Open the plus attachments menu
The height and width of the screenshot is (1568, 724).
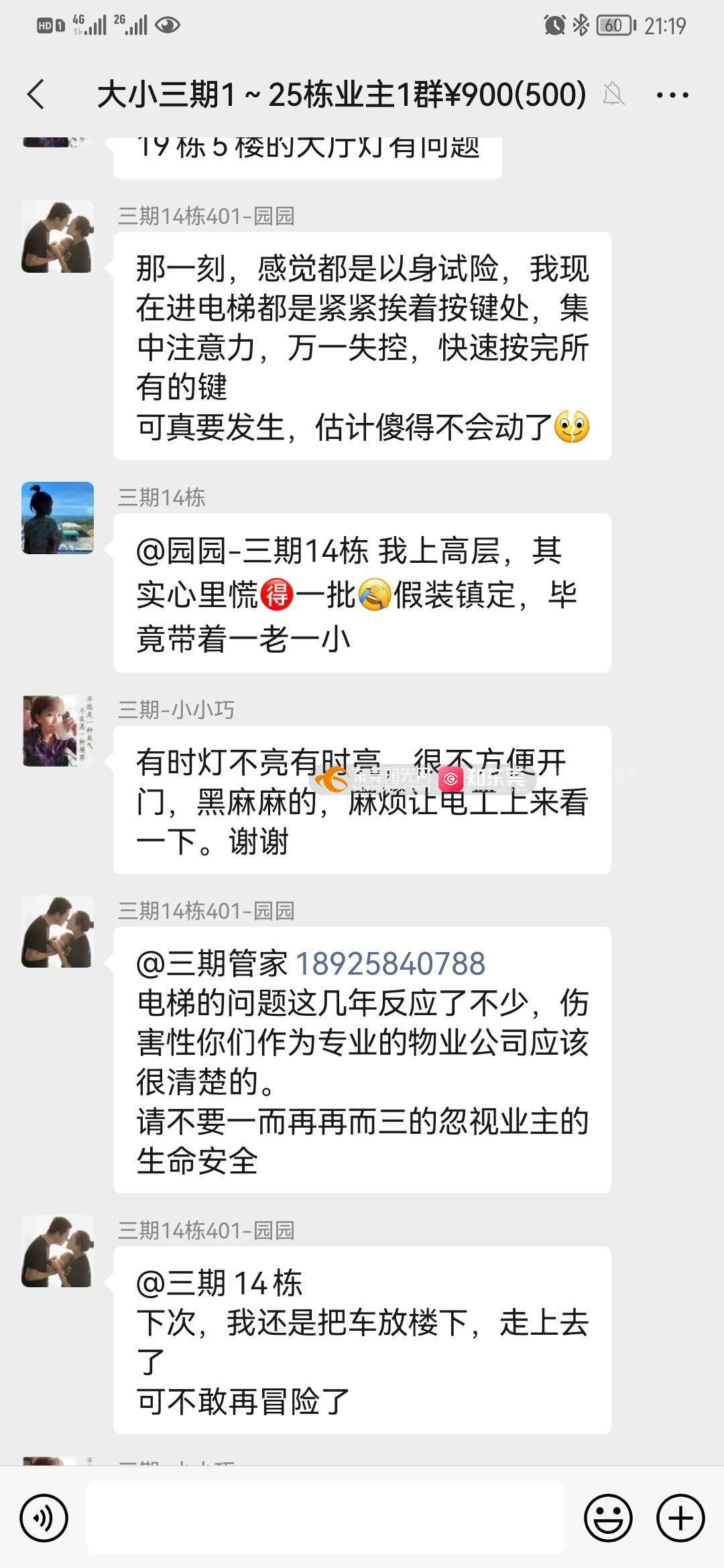[680, 1518]
